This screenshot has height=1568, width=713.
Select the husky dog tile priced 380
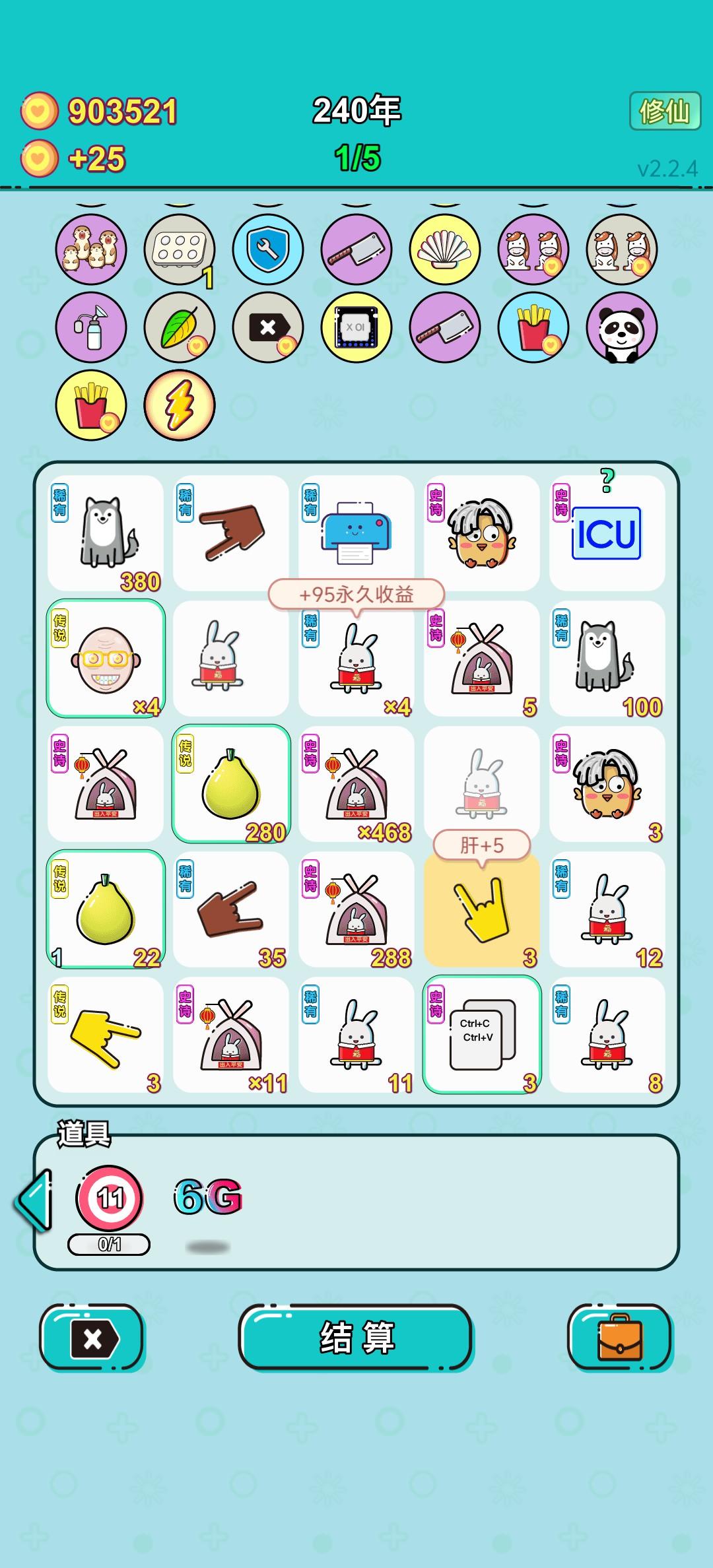[x=106, y=531]
